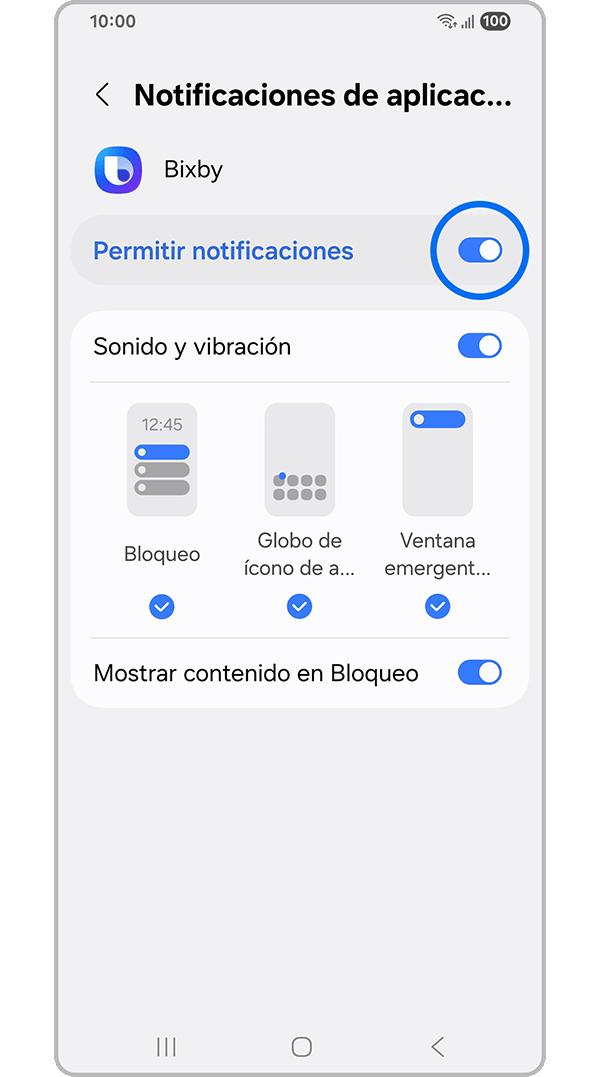600x1077 pixels.
Task: Go back from Notificaciones de aplicaciones
Action: [102, 95]
